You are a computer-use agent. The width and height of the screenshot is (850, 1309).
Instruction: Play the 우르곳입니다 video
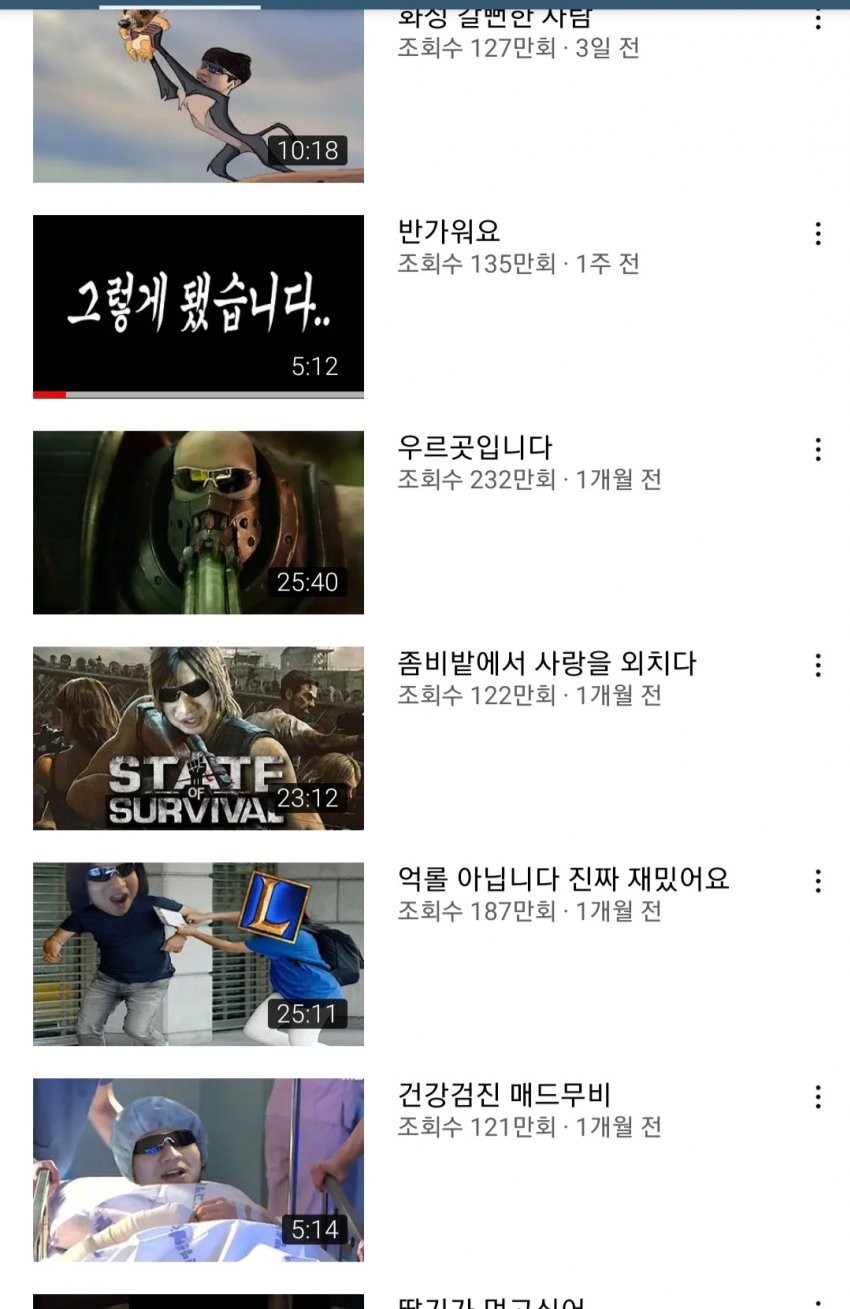coord(198,522)
